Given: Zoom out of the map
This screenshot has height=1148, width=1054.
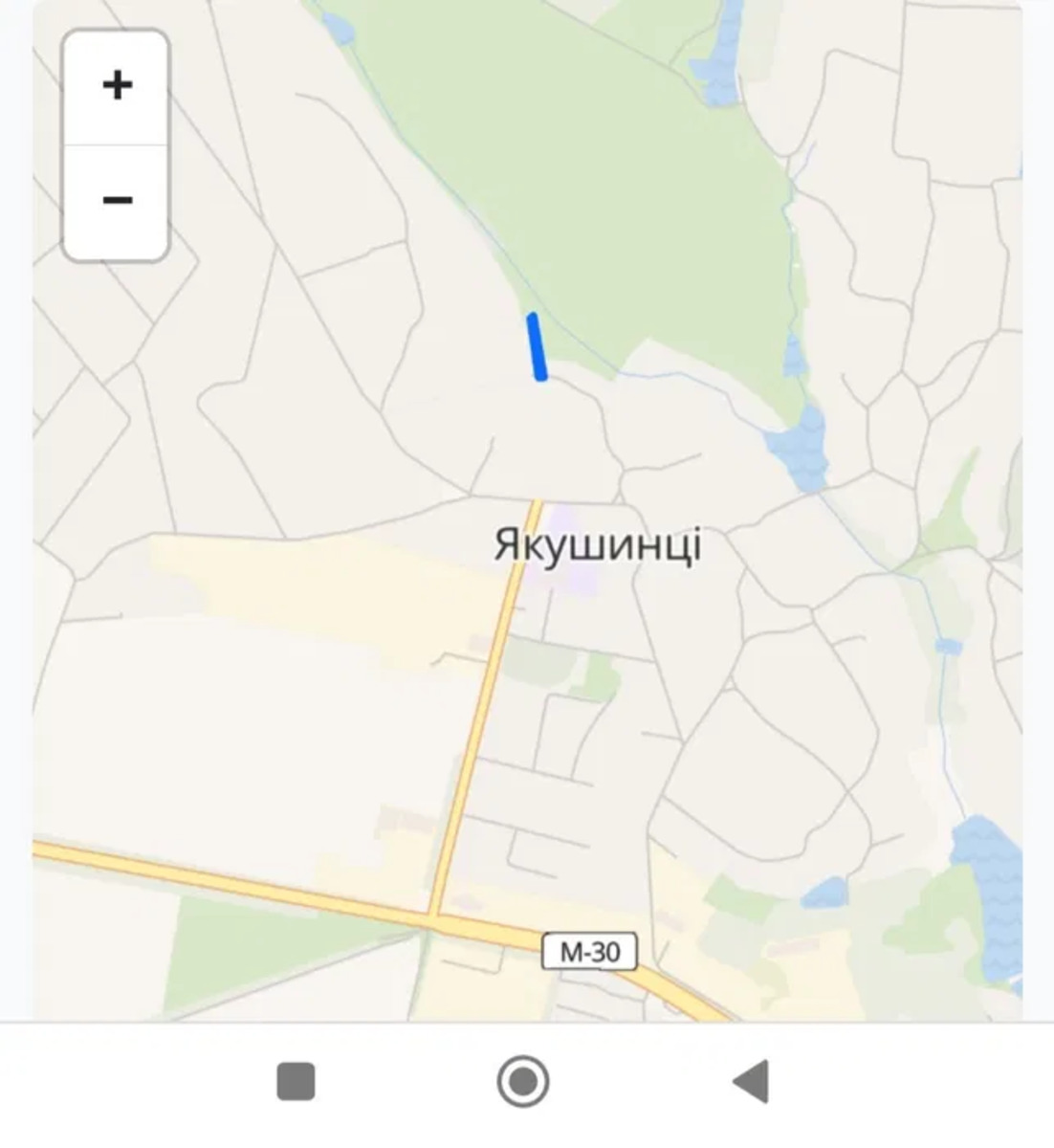Looking at the screenshot, I should pyautogui.click(x=117, y=201).
